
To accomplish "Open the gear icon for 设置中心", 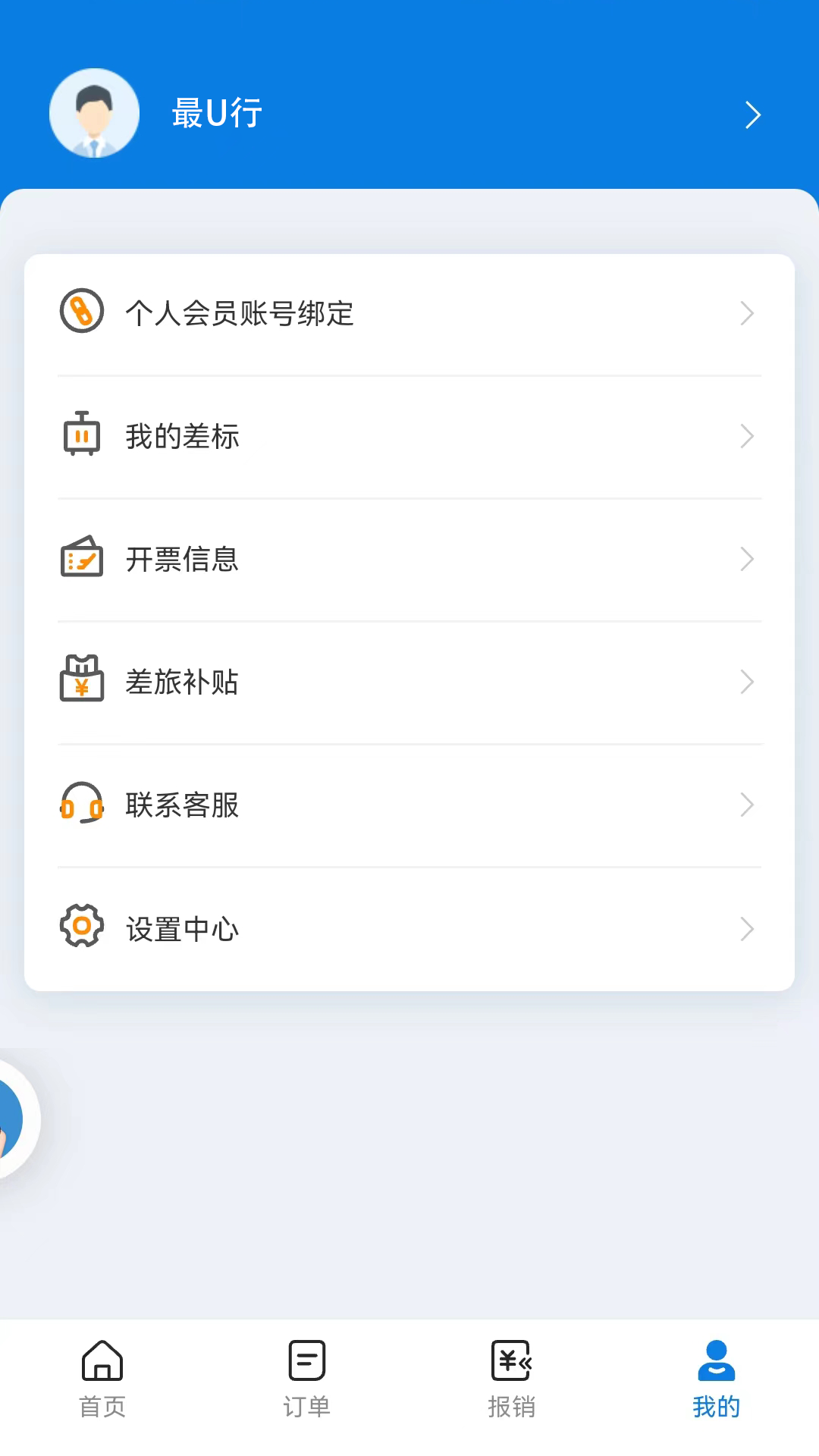I will point(82,927).
